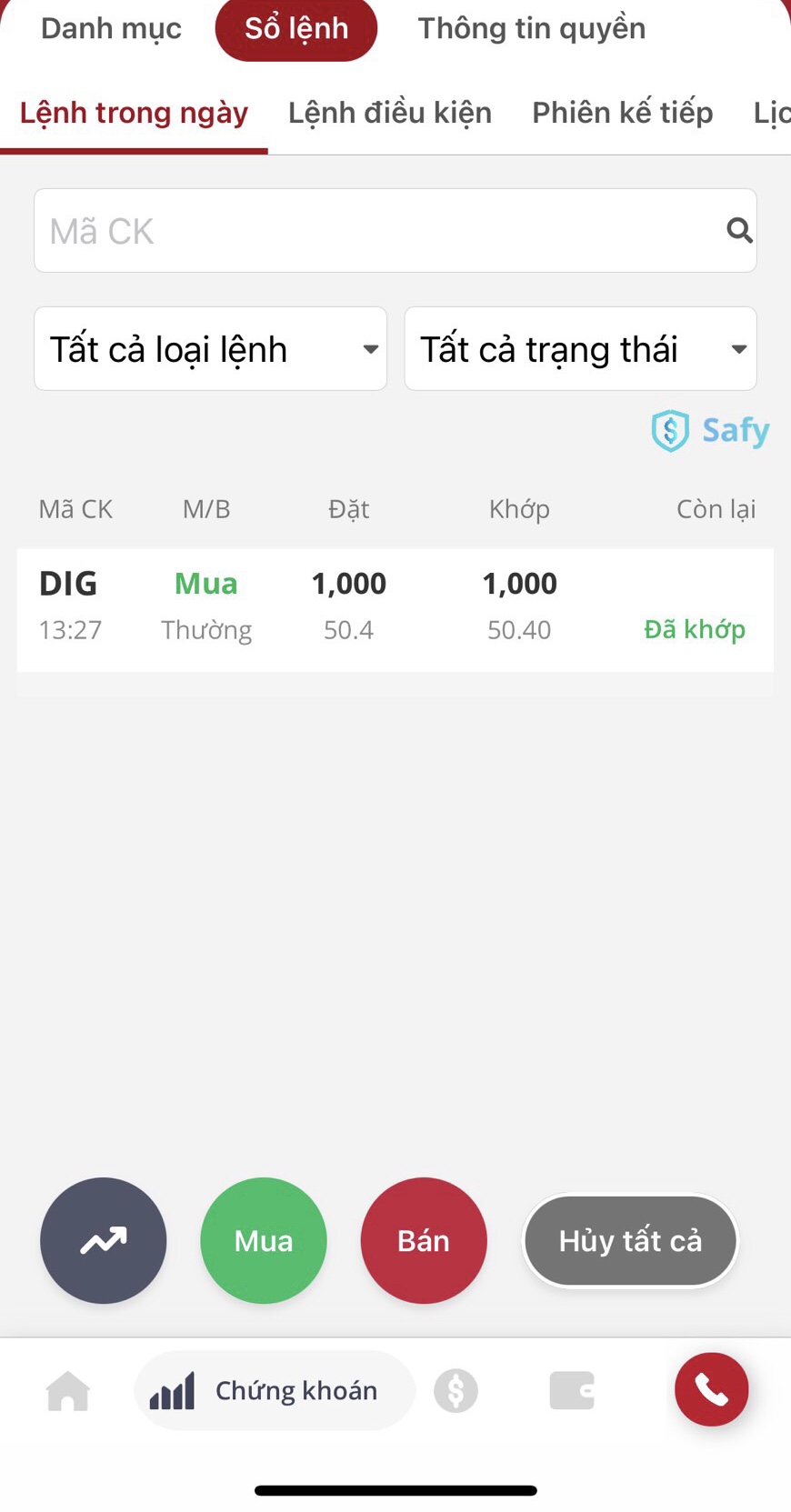This screenshot has width=791, height=1512.
Task: Select the Chứng khoán navigation tab
Action: (274, 1390)
